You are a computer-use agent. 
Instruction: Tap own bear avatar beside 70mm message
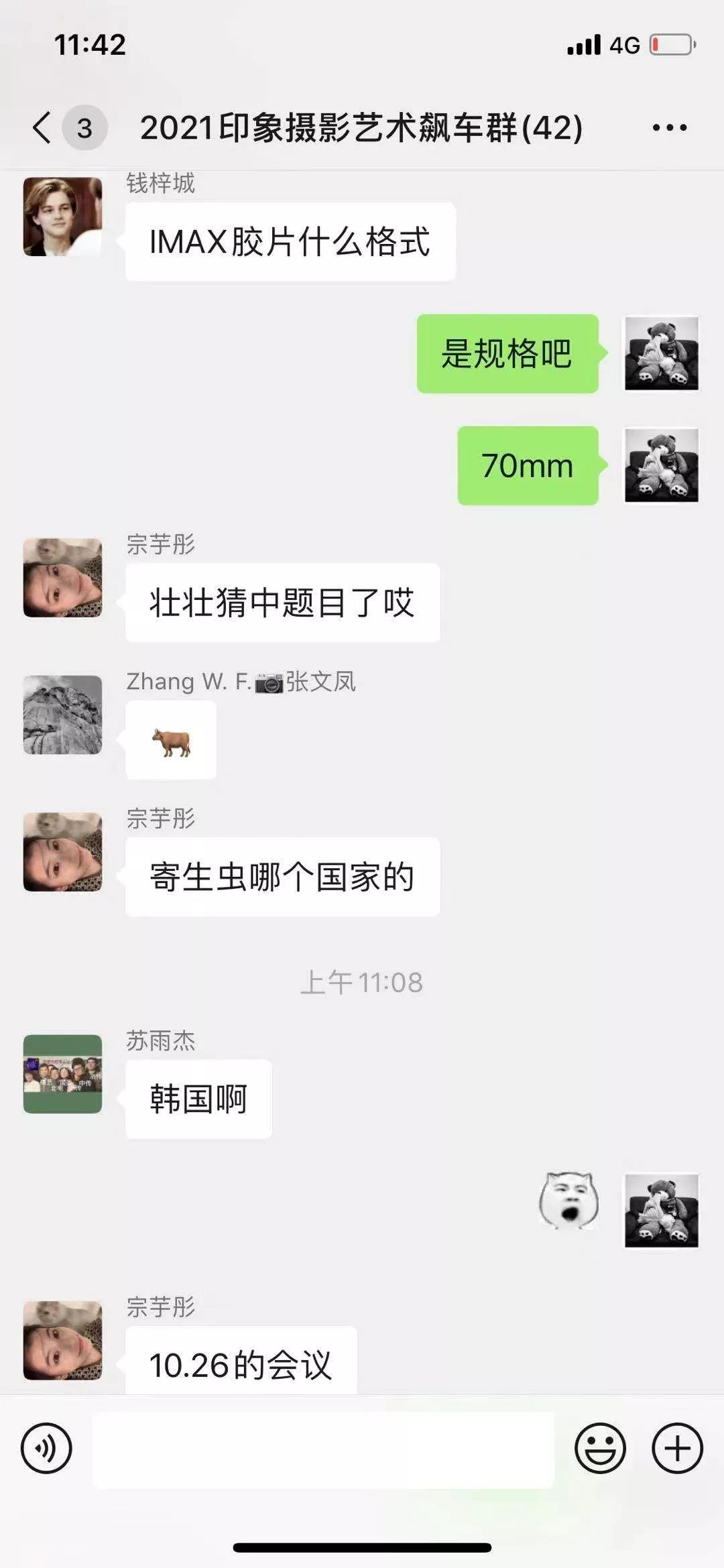pyautogui.click(x=661, y=465)
